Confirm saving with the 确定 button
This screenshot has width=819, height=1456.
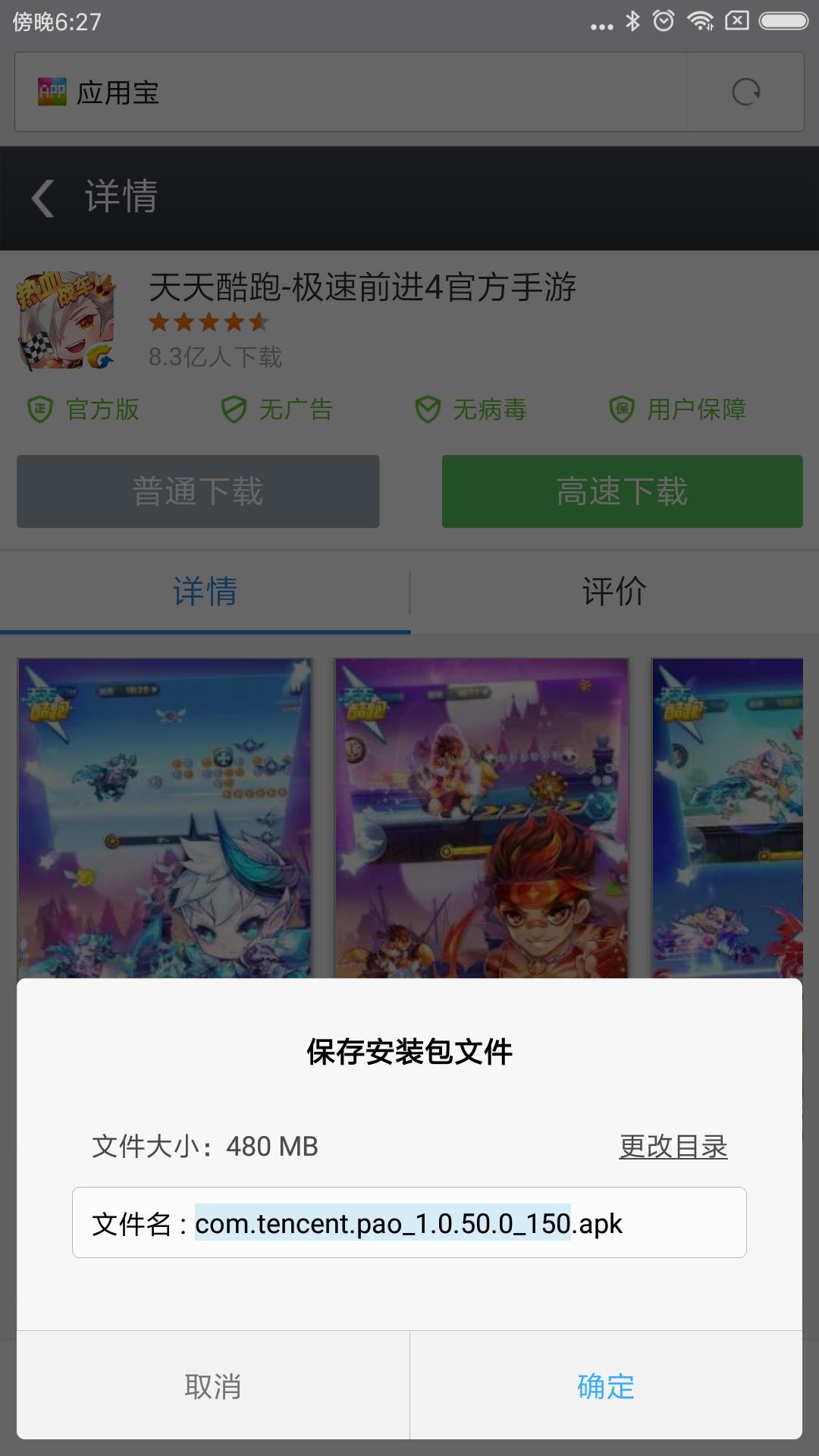[x=606, y=1386]
